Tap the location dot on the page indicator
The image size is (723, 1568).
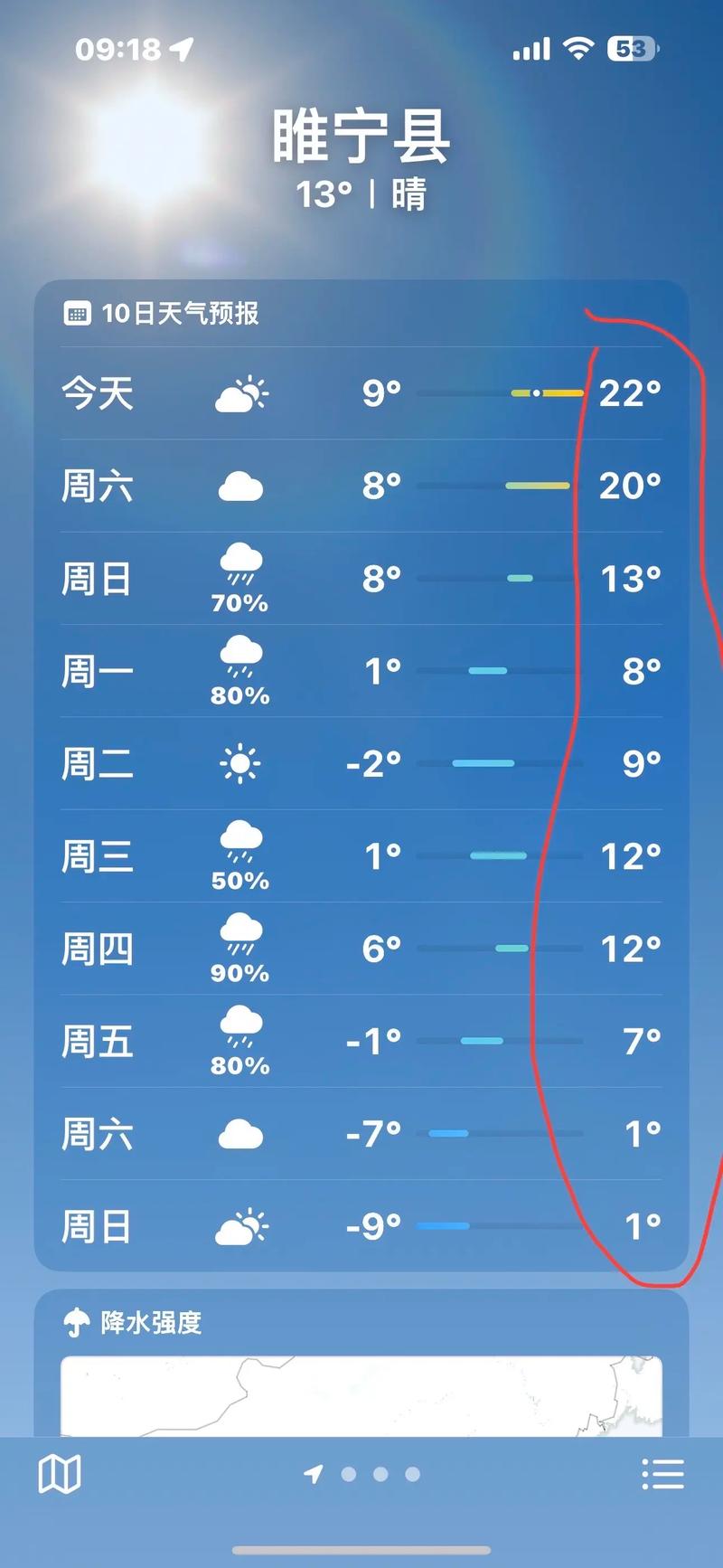click(x=314, y=1474)
